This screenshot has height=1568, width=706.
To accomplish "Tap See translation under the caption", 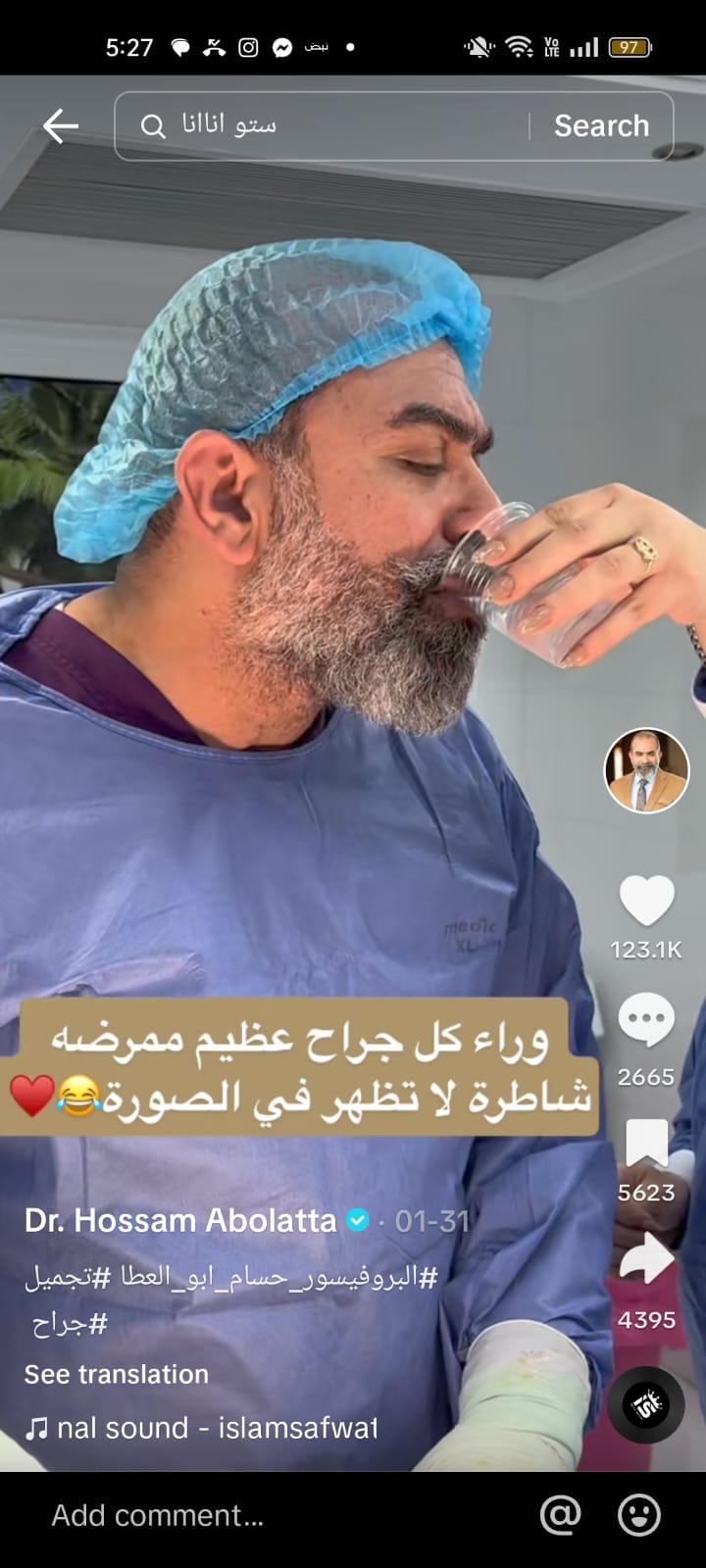I will [116, 1374].
